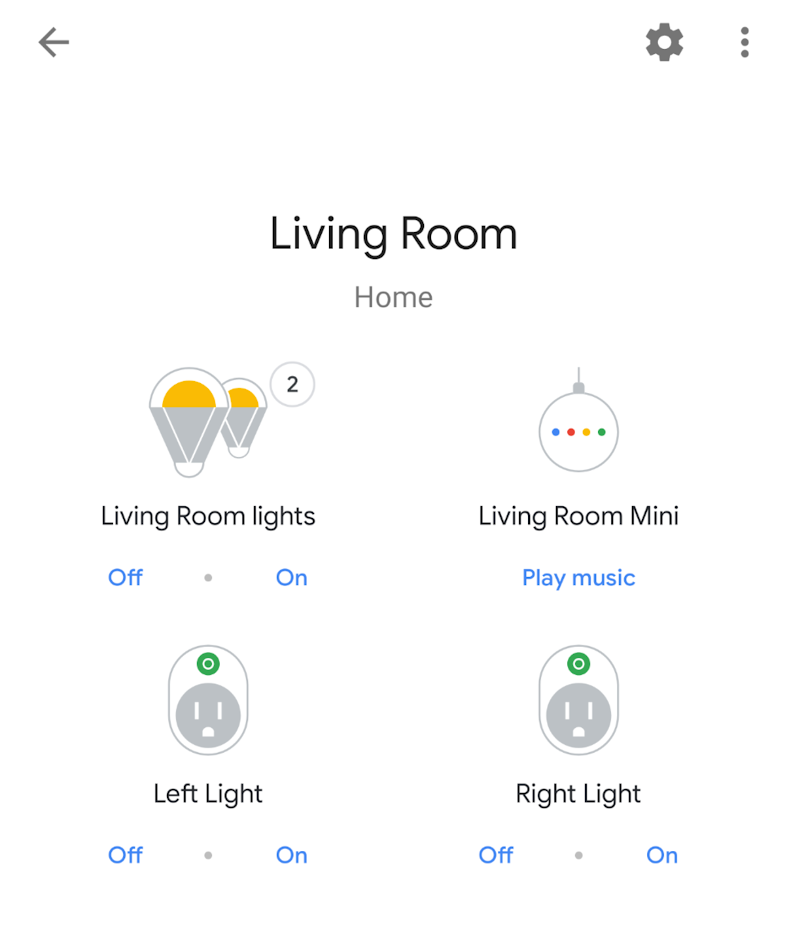This screenshot has width=787, height=937.
Task: Play music on Living Room Mini
Action: pyautogui.click(x=578, y=578)
